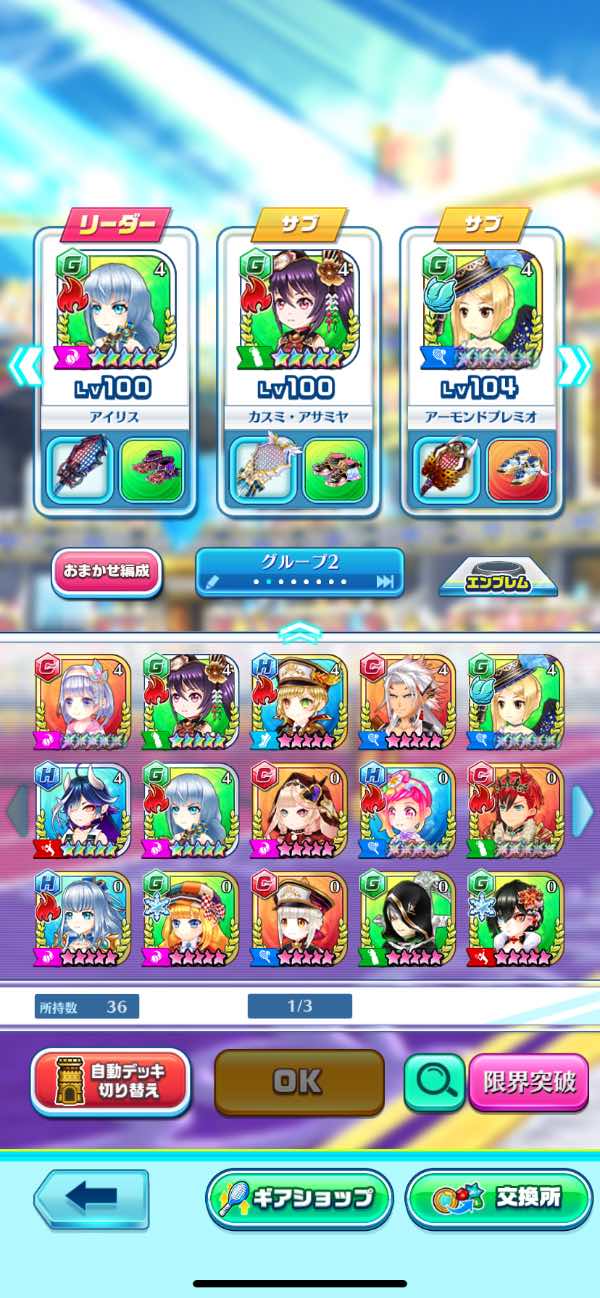Open the 交換所 exchange shop
Viewport: 600px width, 1298px height.
click(498, 1198)
